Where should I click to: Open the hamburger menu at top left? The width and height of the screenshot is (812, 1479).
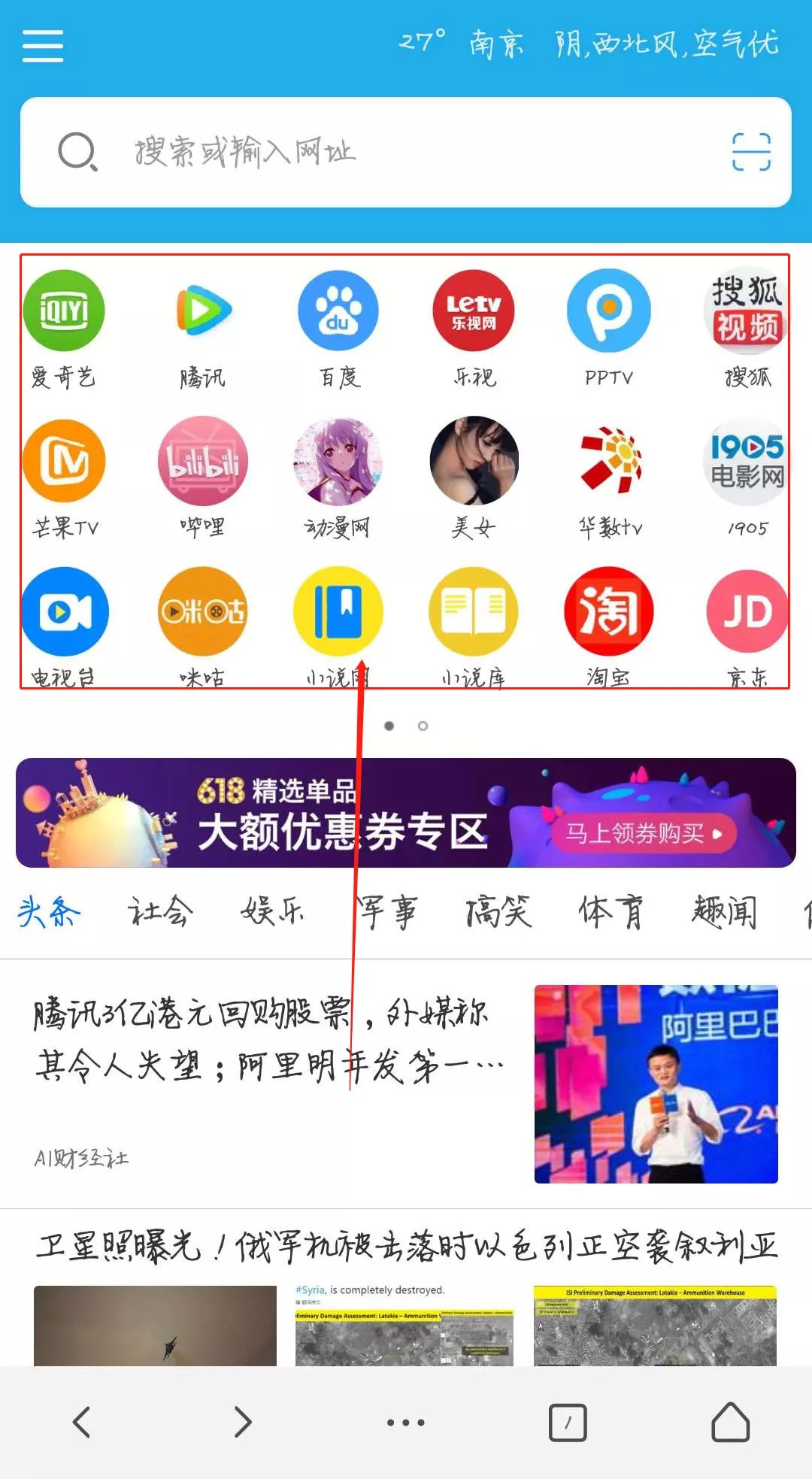click(x=43, y=45)
